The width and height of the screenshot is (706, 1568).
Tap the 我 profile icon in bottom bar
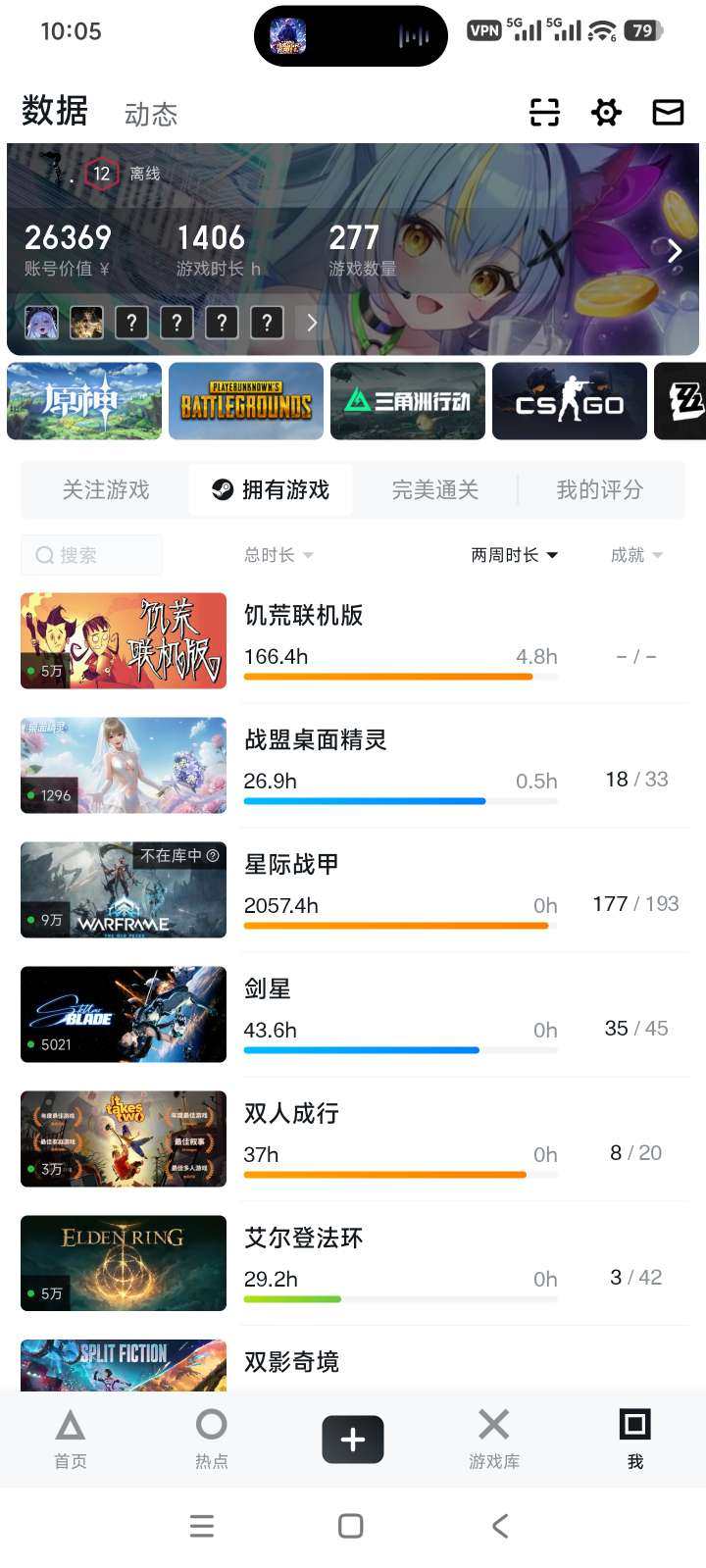point(634,1439)
